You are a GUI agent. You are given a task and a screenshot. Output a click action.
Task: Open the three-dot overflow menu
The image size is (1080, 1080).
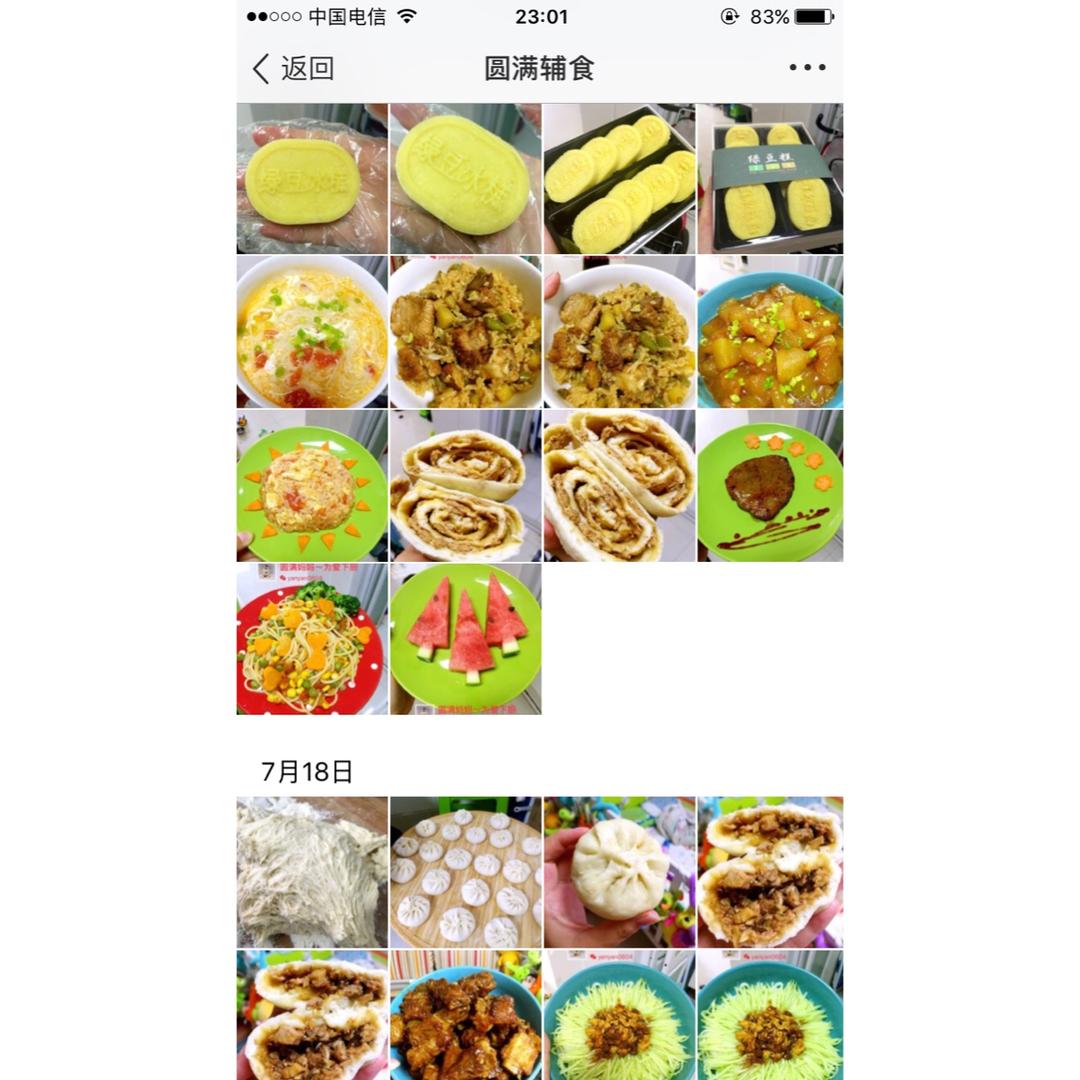coord(807,68)
